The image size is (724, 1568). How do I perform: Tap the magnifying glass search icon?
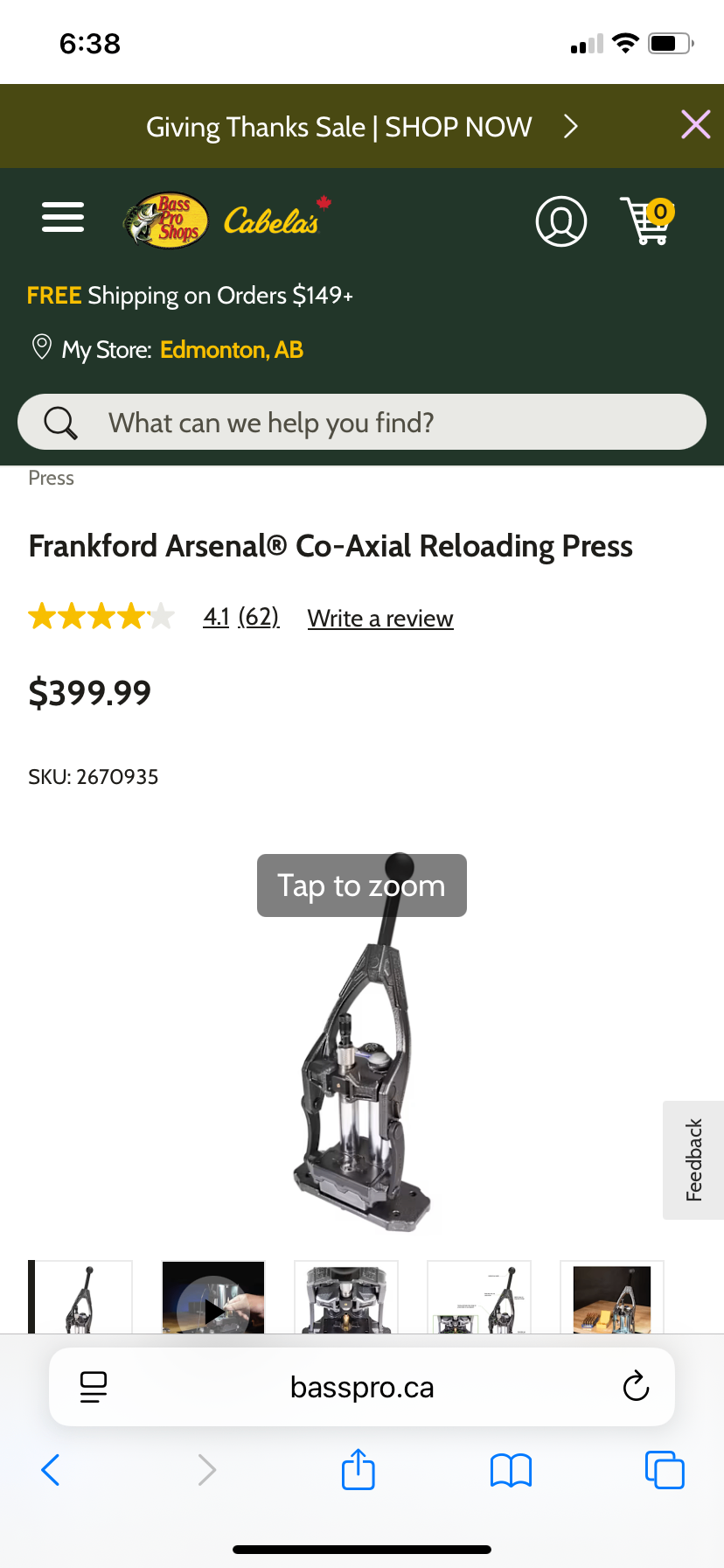(x=59, y=422)
